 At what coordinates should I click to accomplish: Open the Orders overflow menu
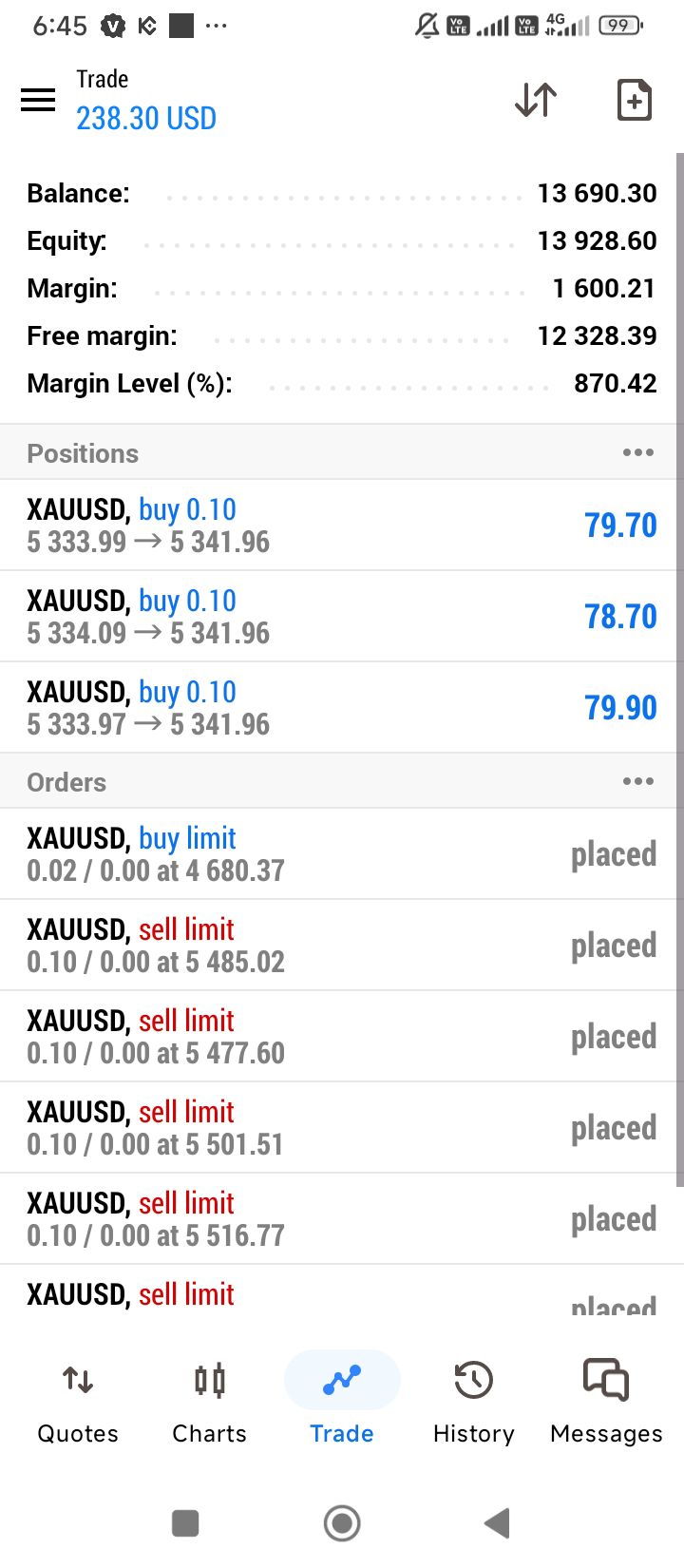pos(637,781)
